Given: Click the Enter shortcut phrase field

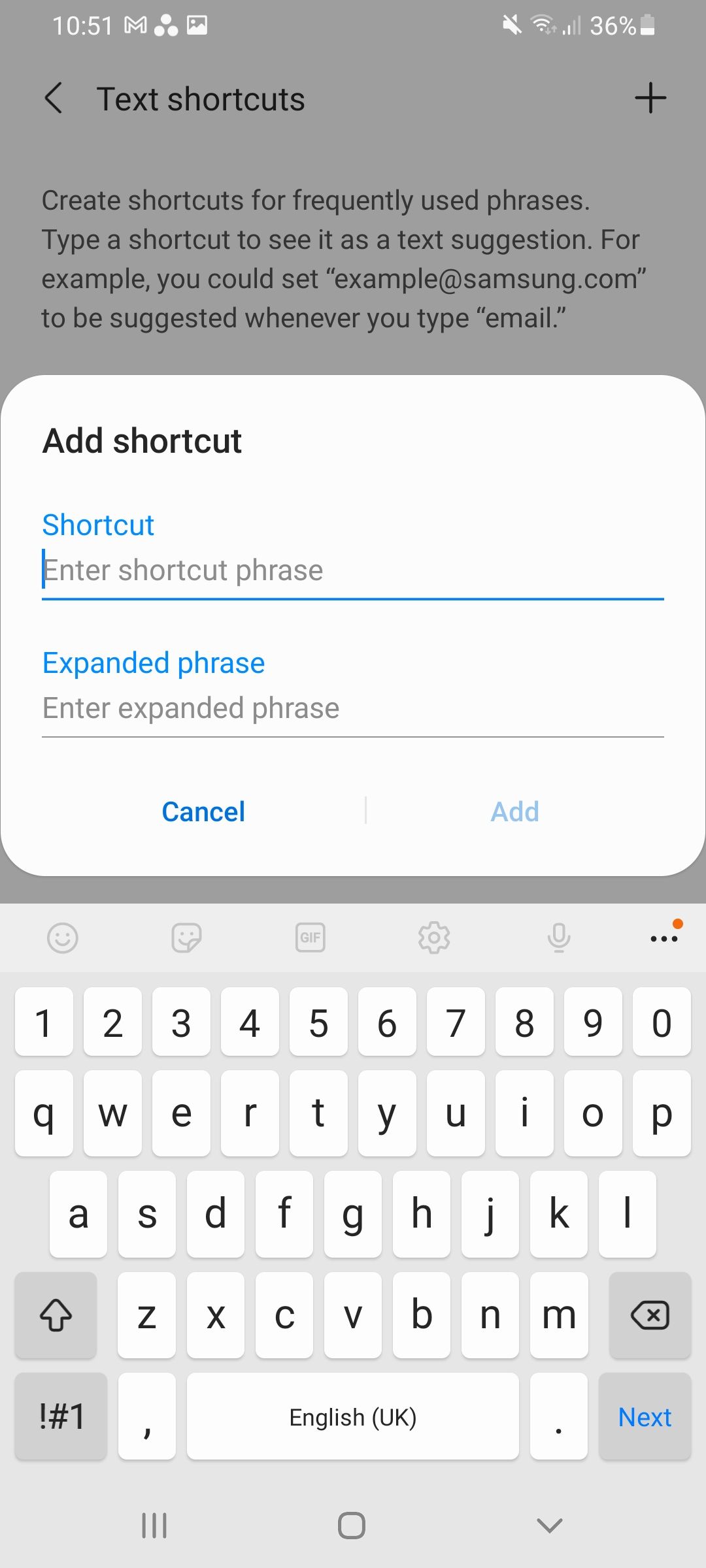Looking at the screenshot, I should coord(353,570).
